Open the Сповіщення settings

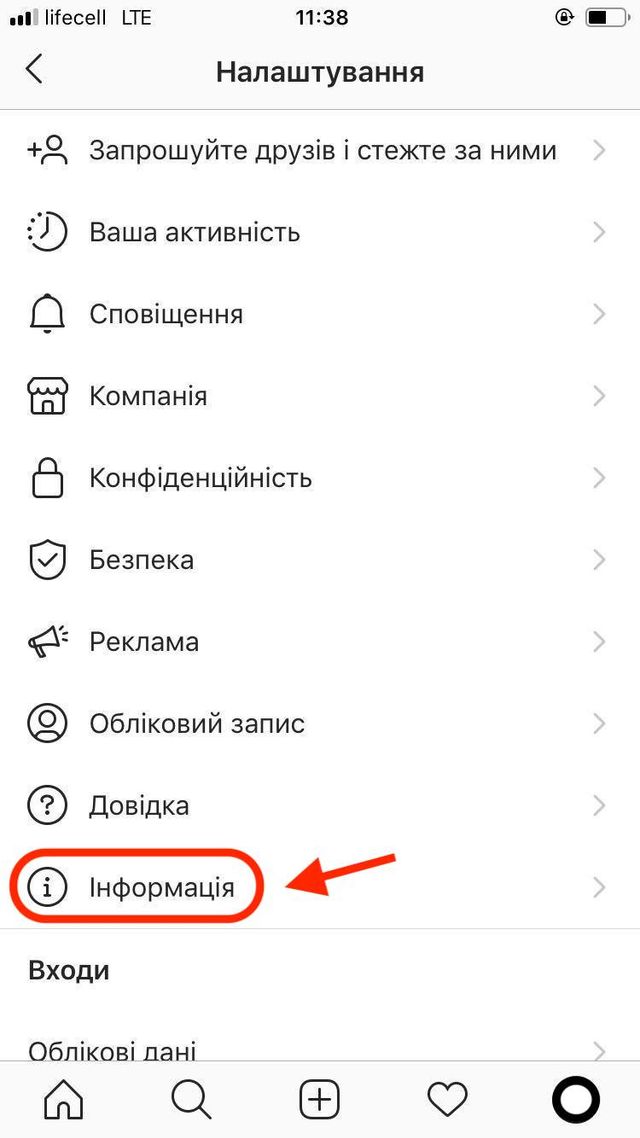point(320,315)
